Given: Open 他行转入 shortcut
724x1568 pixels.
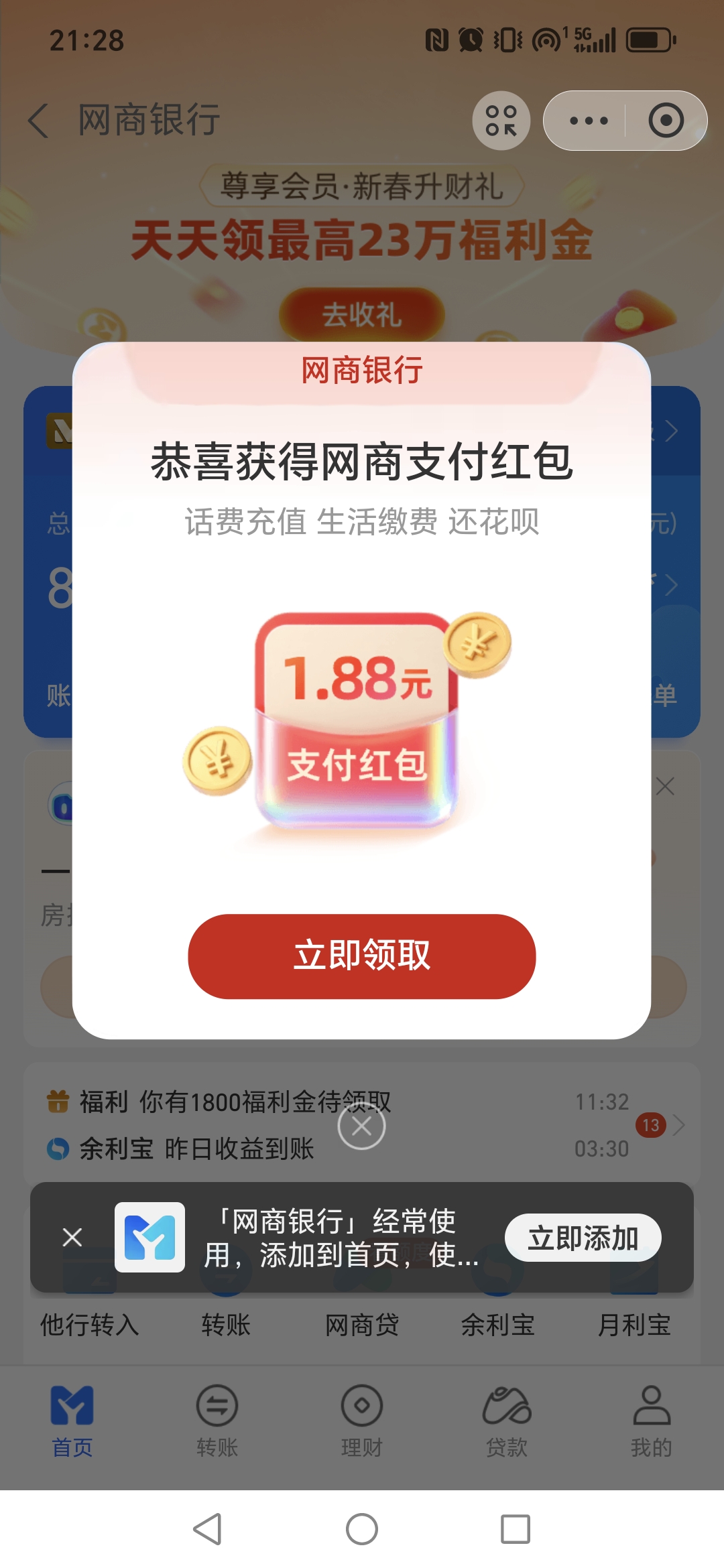Looking at the screenshot, I should (x=90, y=1323).
